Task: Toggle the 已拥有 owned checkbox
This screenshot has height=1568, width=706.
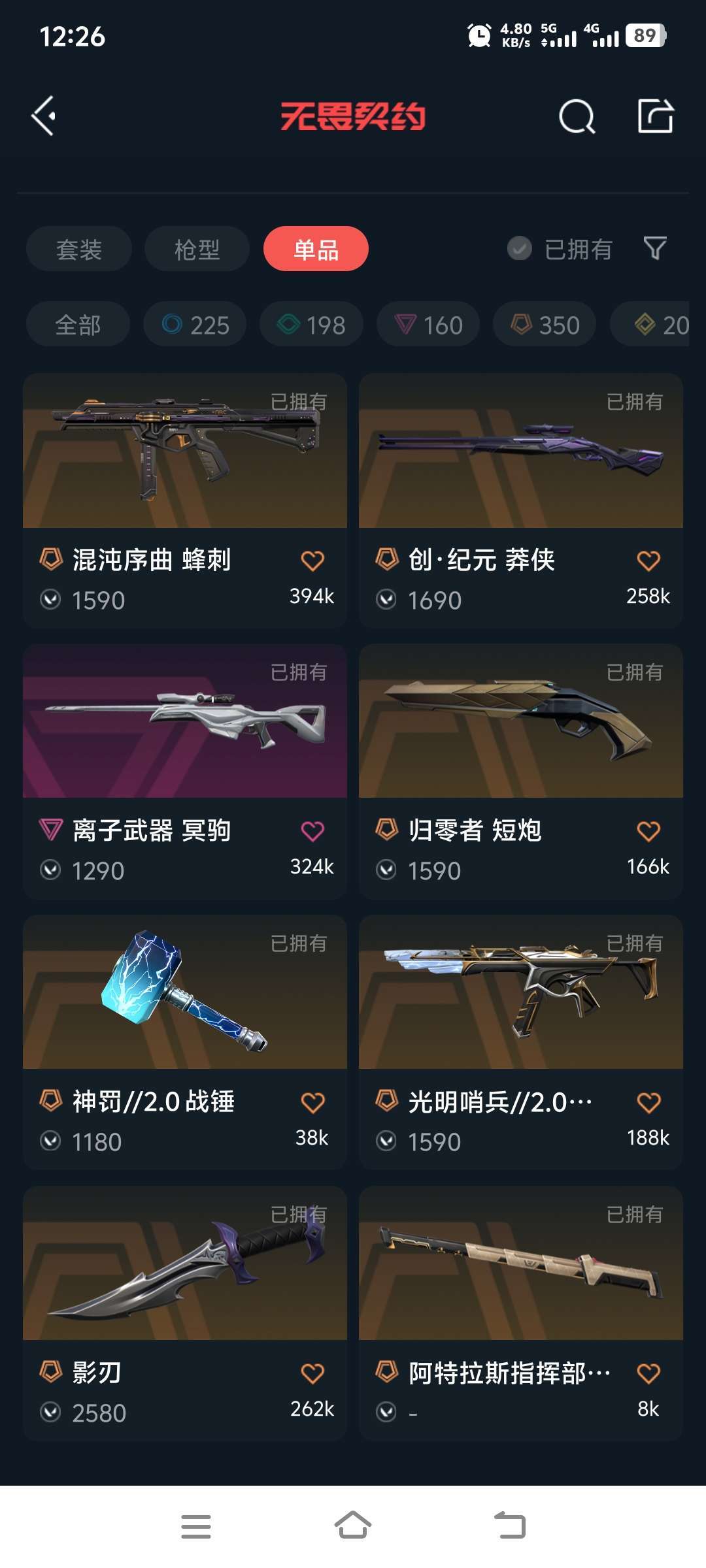Action: click(x=520, y=248)
